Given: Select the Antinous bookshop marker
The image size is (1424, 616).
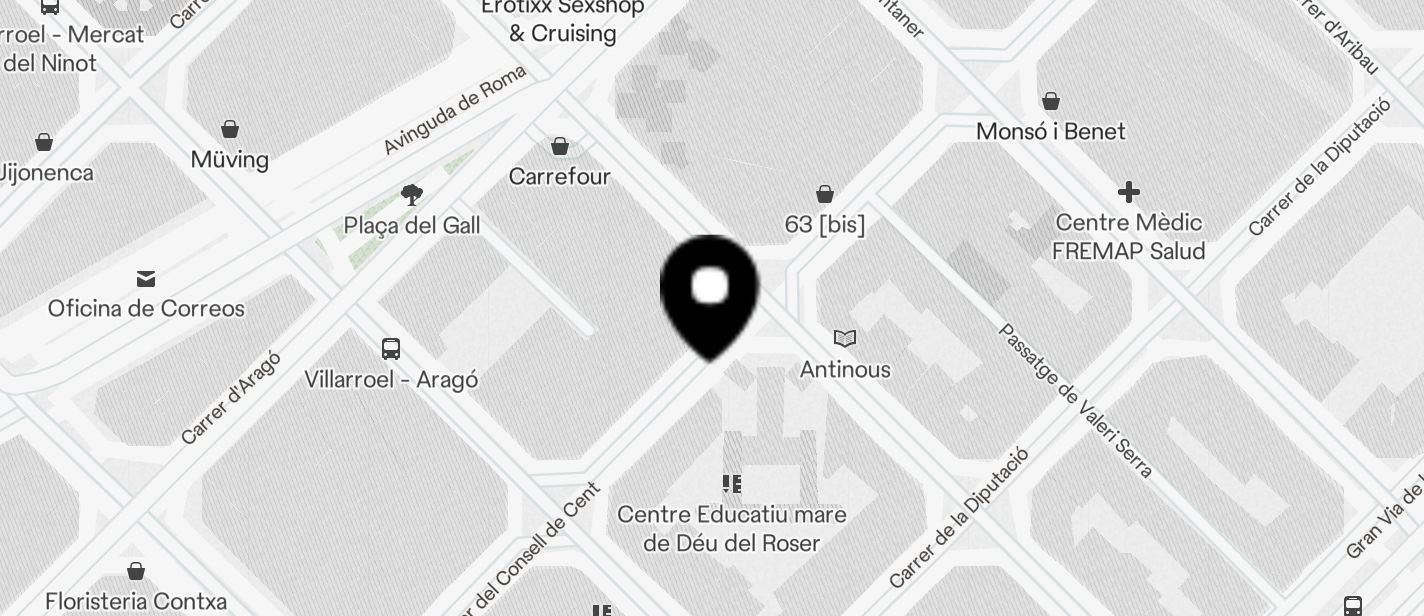Looking at the screenshot, I should coord(845,339).
